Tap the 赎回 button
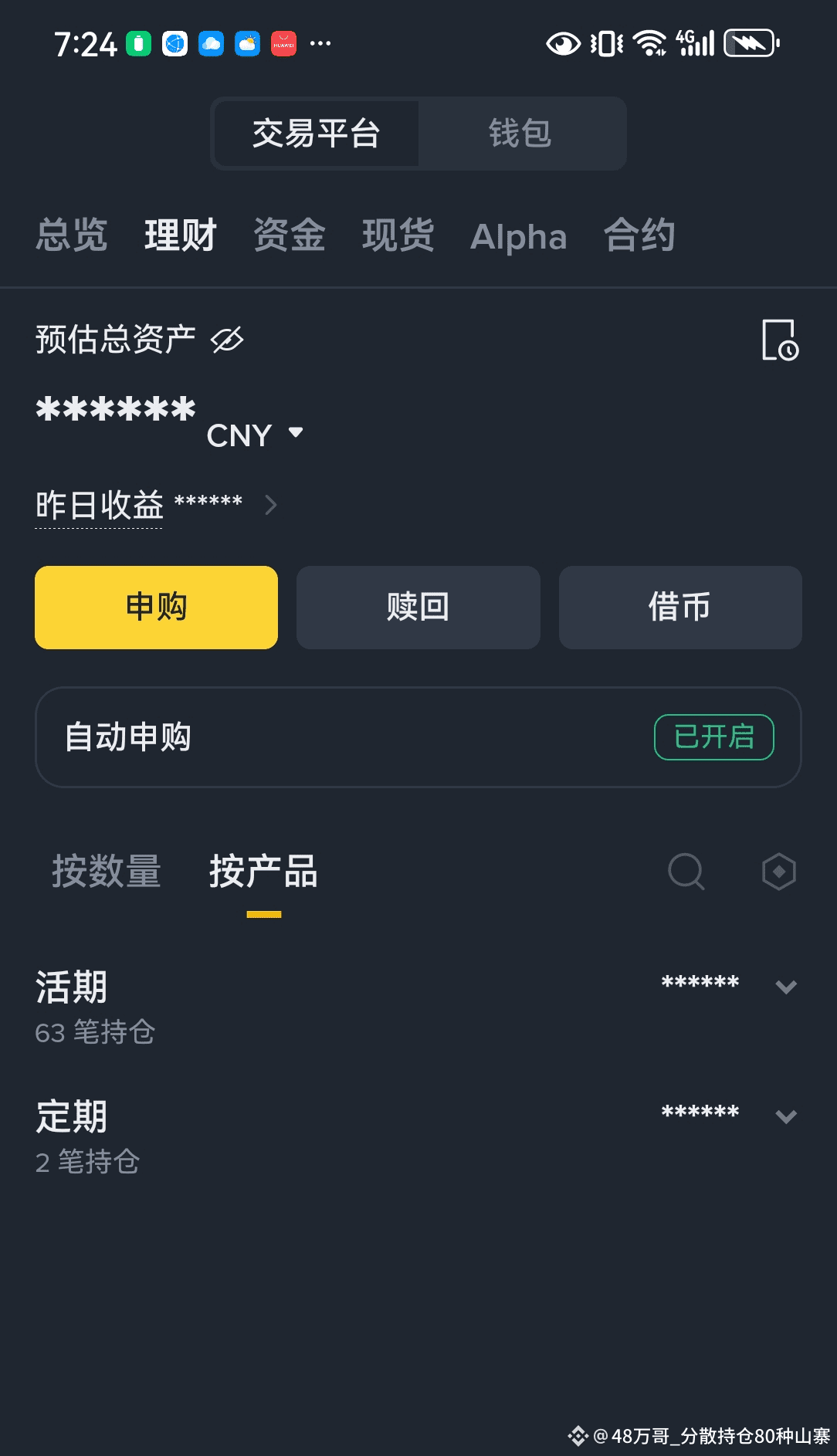This screenshot has width=837, height=1456. point(418,608)
